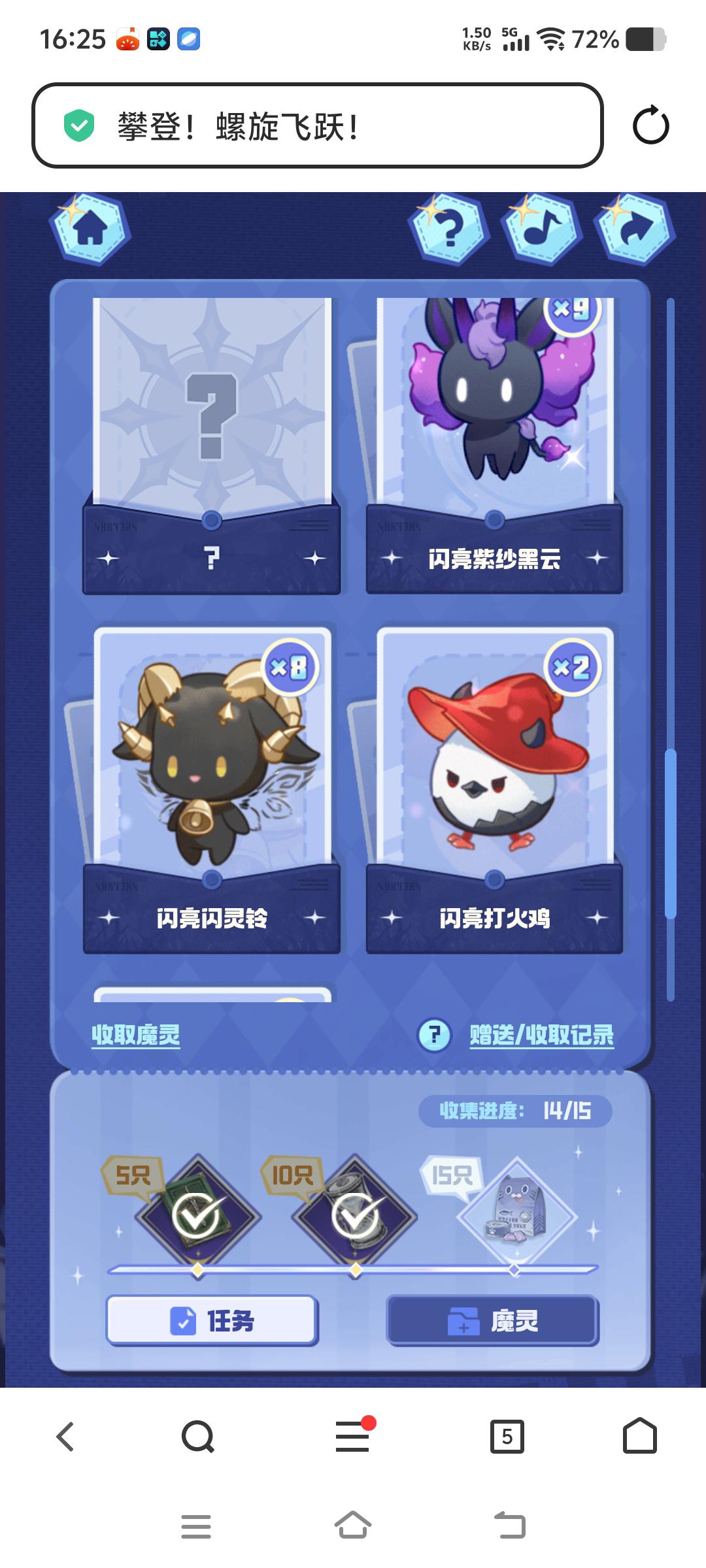Open the browser tabs switcher showing 5
The height and width of the screenshot is (1568, 706).
[x=507, y=1437]
